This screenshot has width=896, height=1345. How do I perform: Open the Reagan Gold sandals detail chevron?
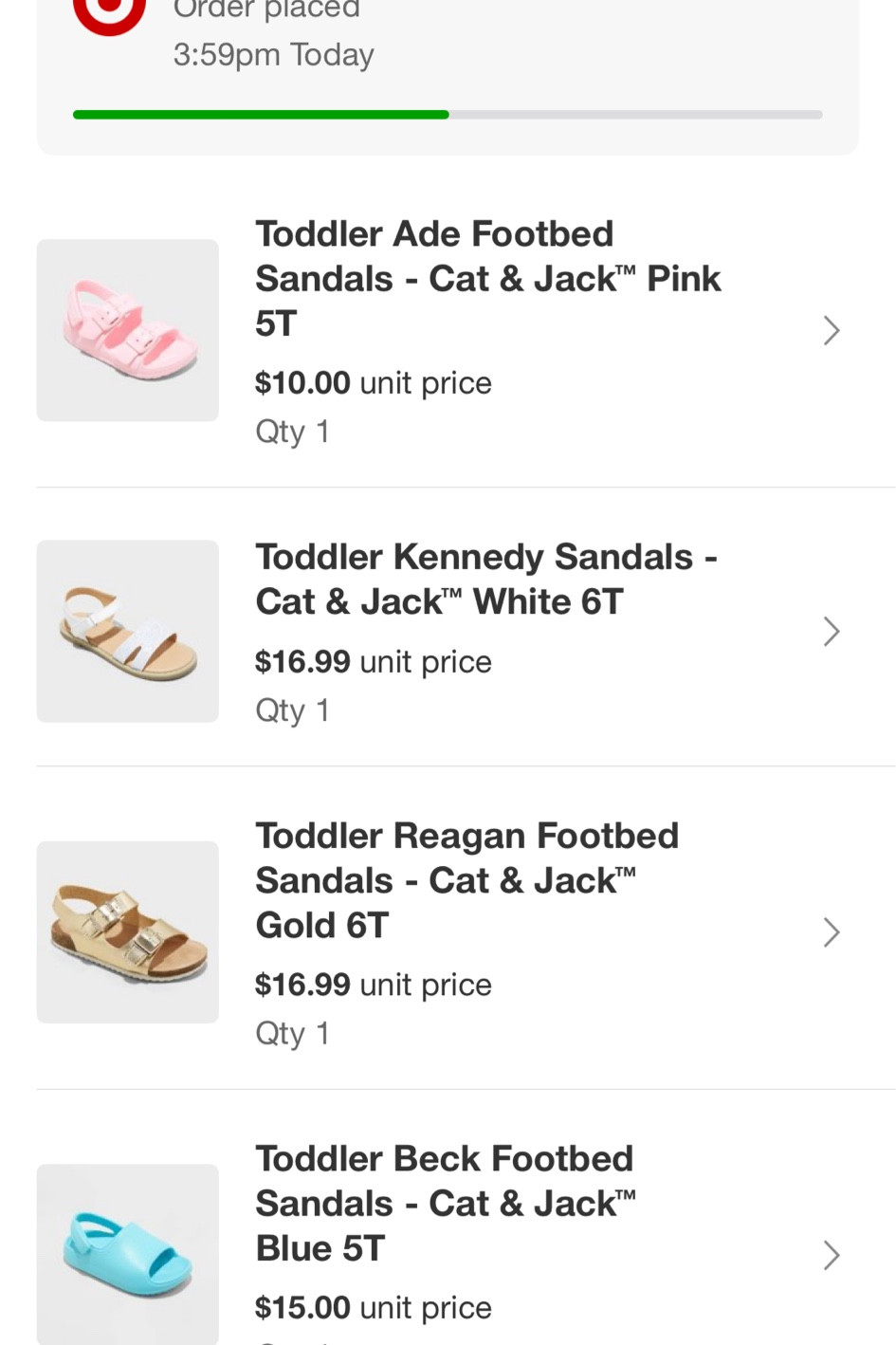pos(832,932)
